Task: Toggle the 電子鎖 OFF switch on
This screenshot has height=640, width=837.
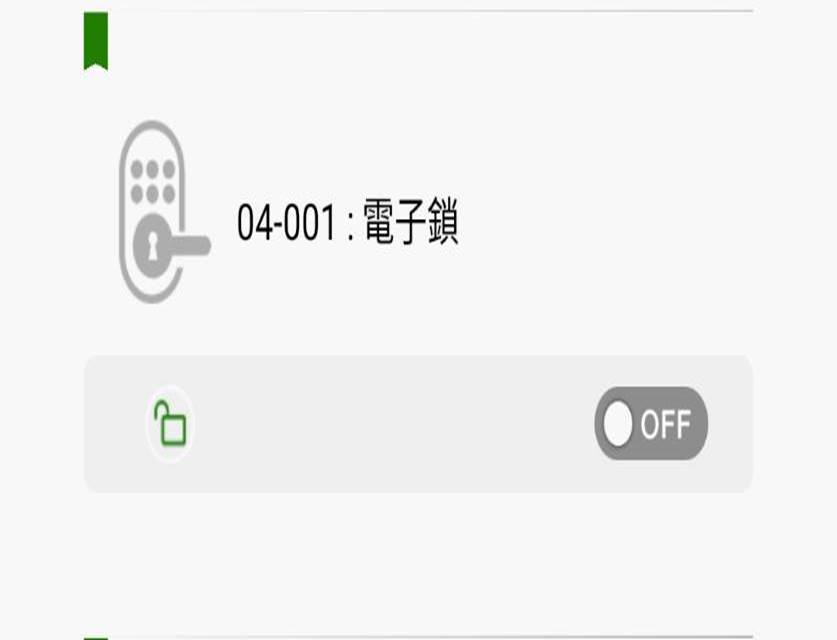Action: click(651, 424)
